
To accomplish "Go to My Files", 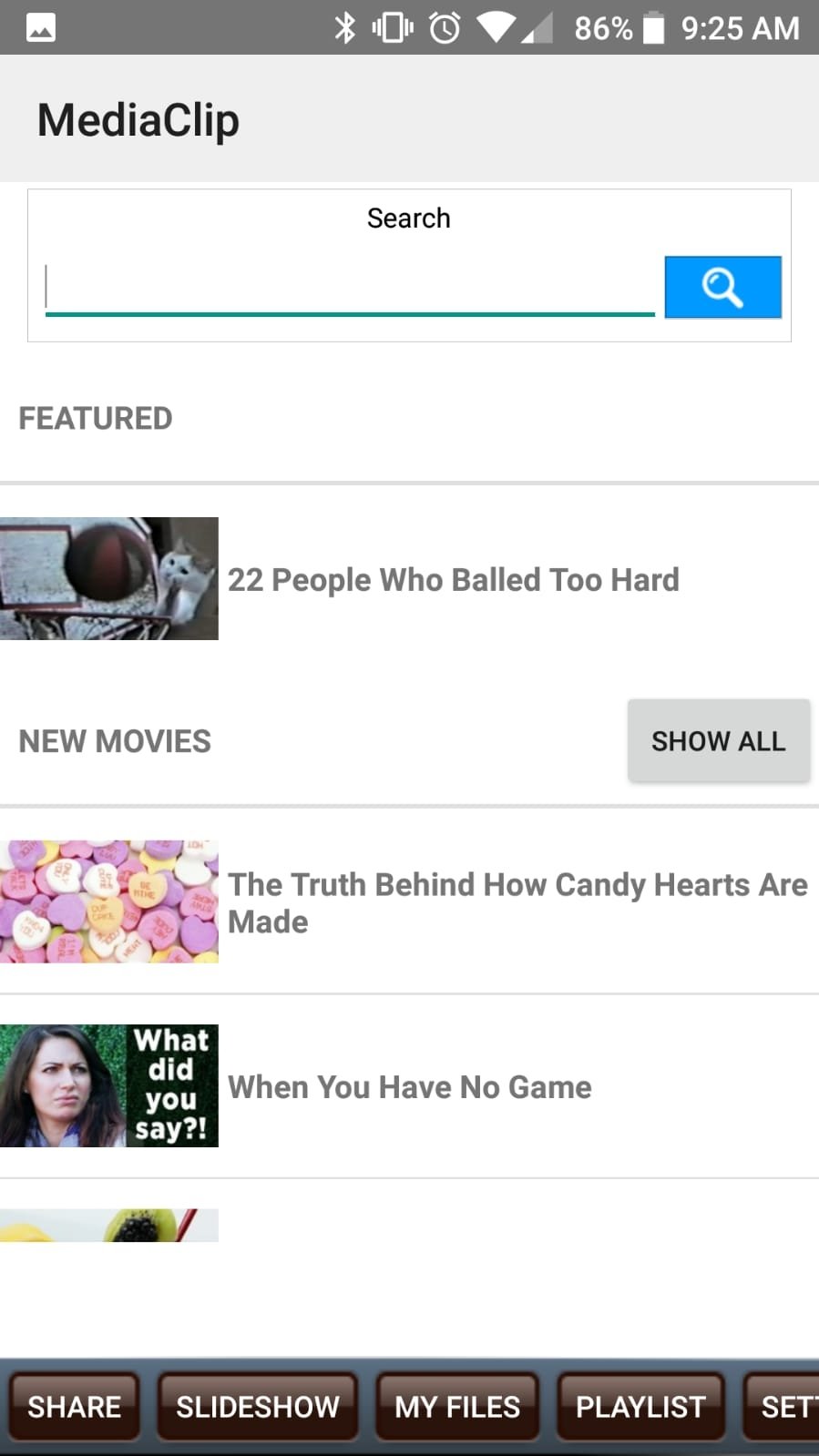I will pos(457,1407).
